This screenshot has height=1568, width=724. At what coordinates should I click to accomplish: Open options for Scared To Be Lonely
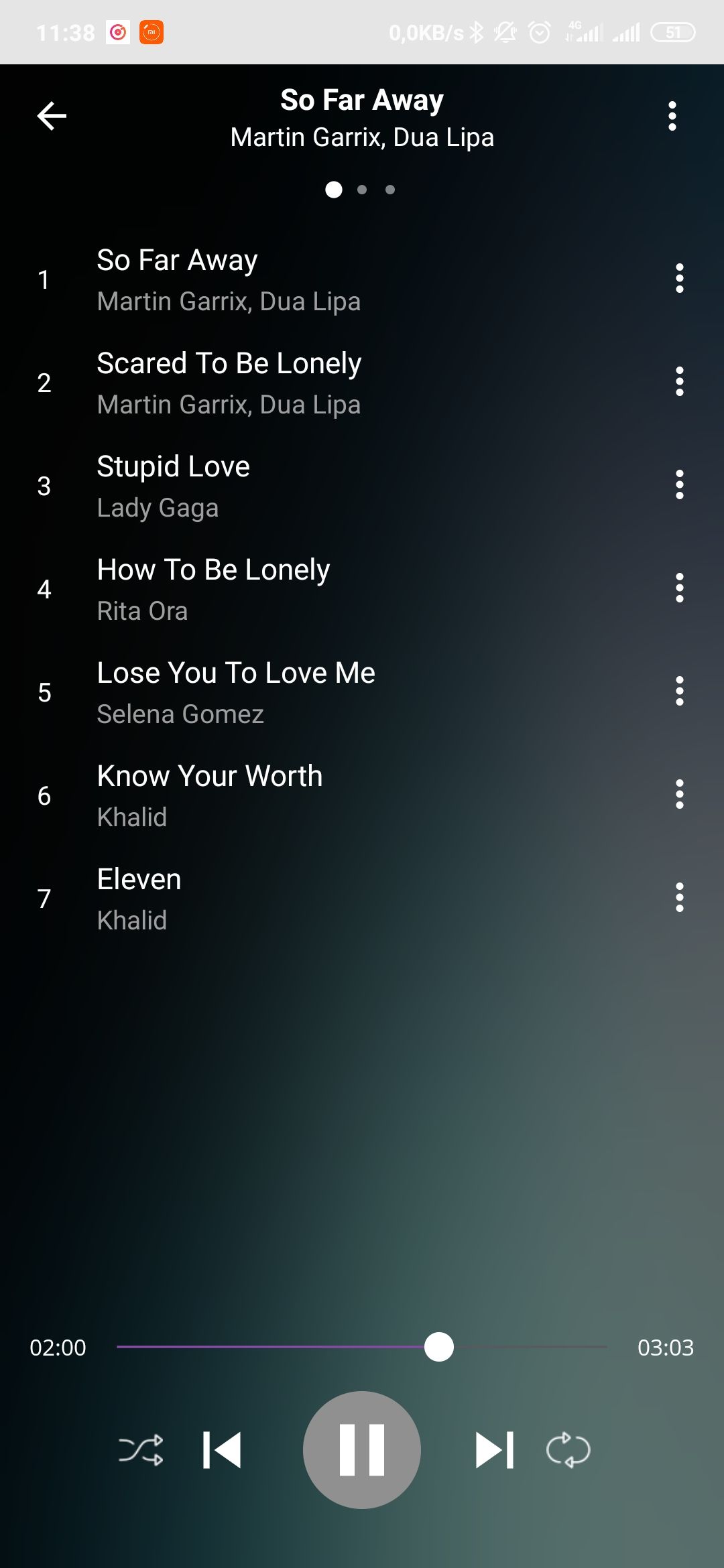tap(679, 382)
